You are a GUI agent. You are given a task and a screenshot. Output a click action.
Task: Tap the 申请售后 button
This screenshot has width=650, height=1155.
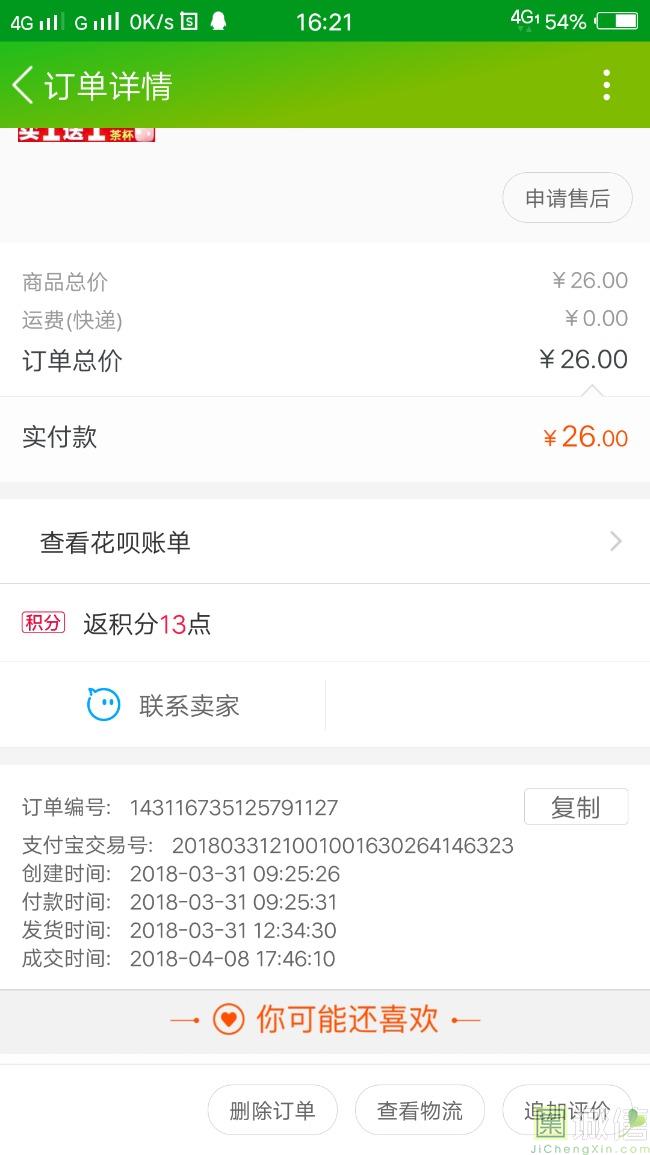tap(567, 197)
